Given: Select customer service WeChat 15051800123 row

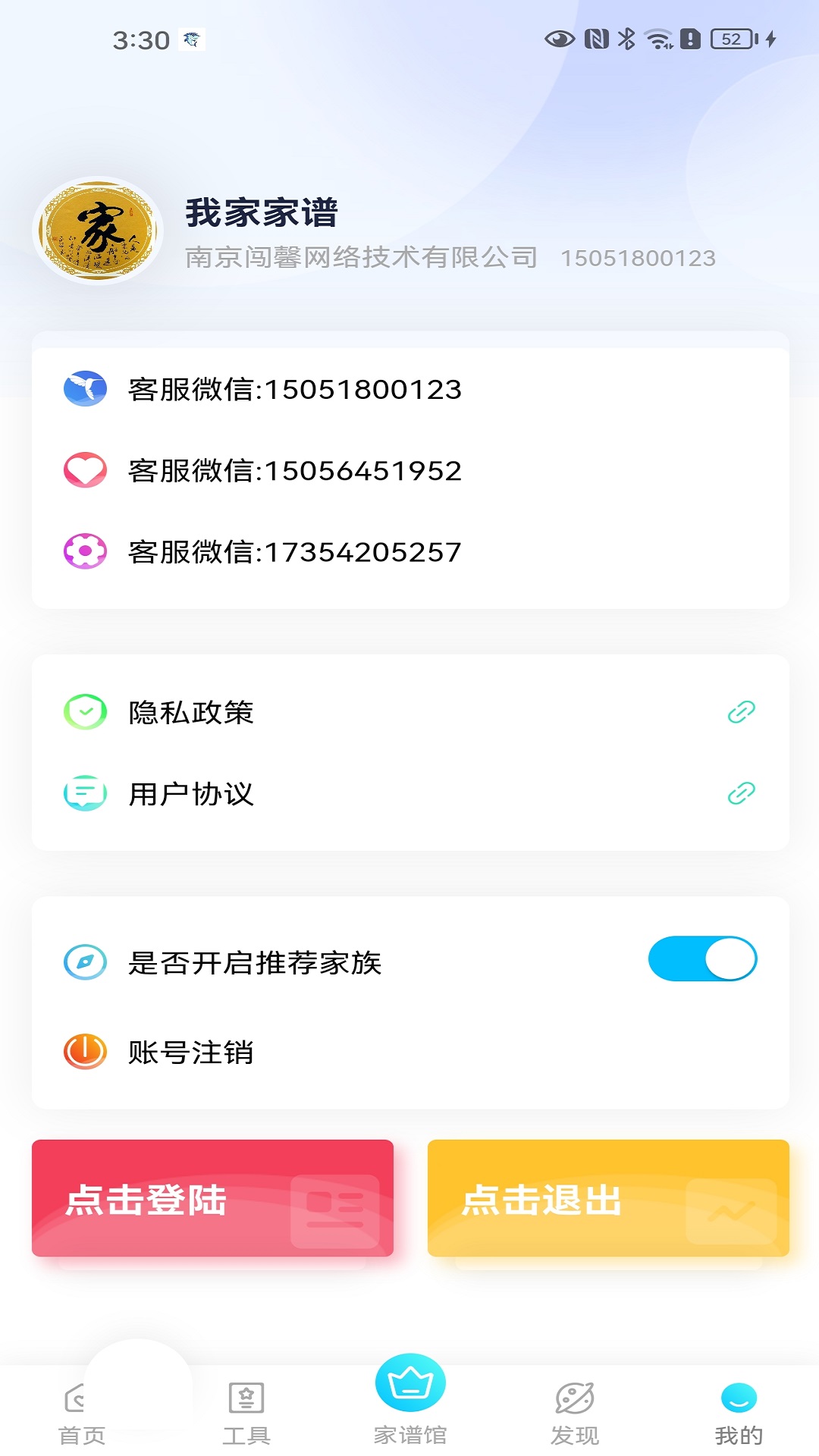Looking at the screenshot, I should pos(409,389).
